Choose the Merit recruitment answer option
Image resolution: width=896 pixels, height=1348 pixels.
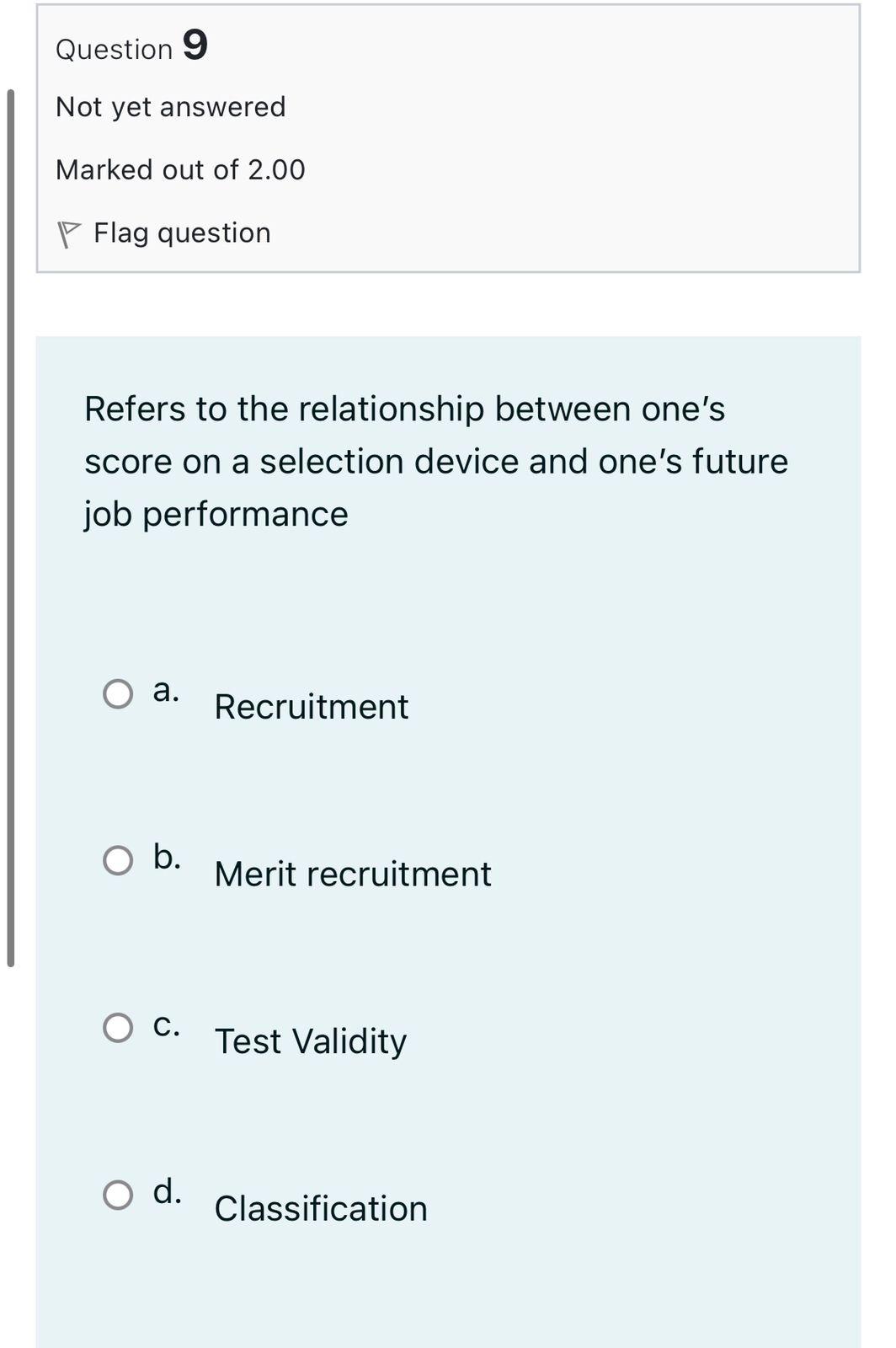point(353,874)
